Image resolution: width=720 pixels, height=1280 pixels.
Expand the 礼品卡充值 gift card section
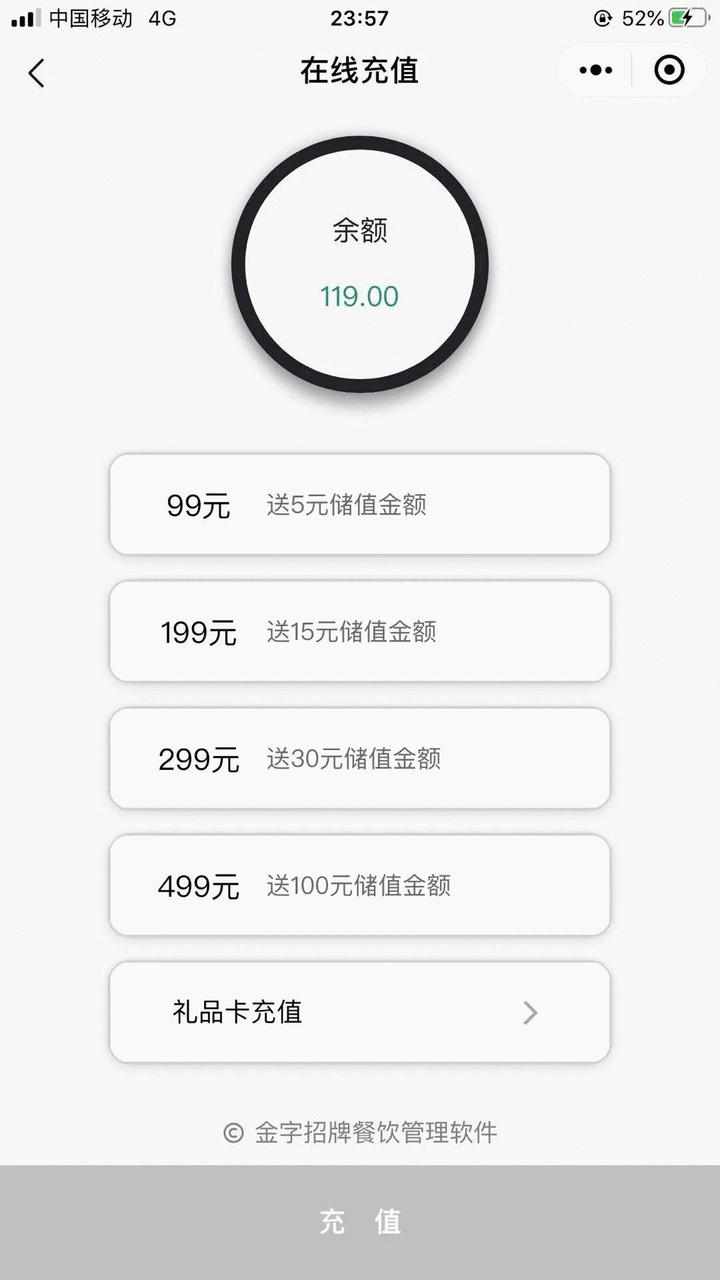click(x=360, y=1013)
